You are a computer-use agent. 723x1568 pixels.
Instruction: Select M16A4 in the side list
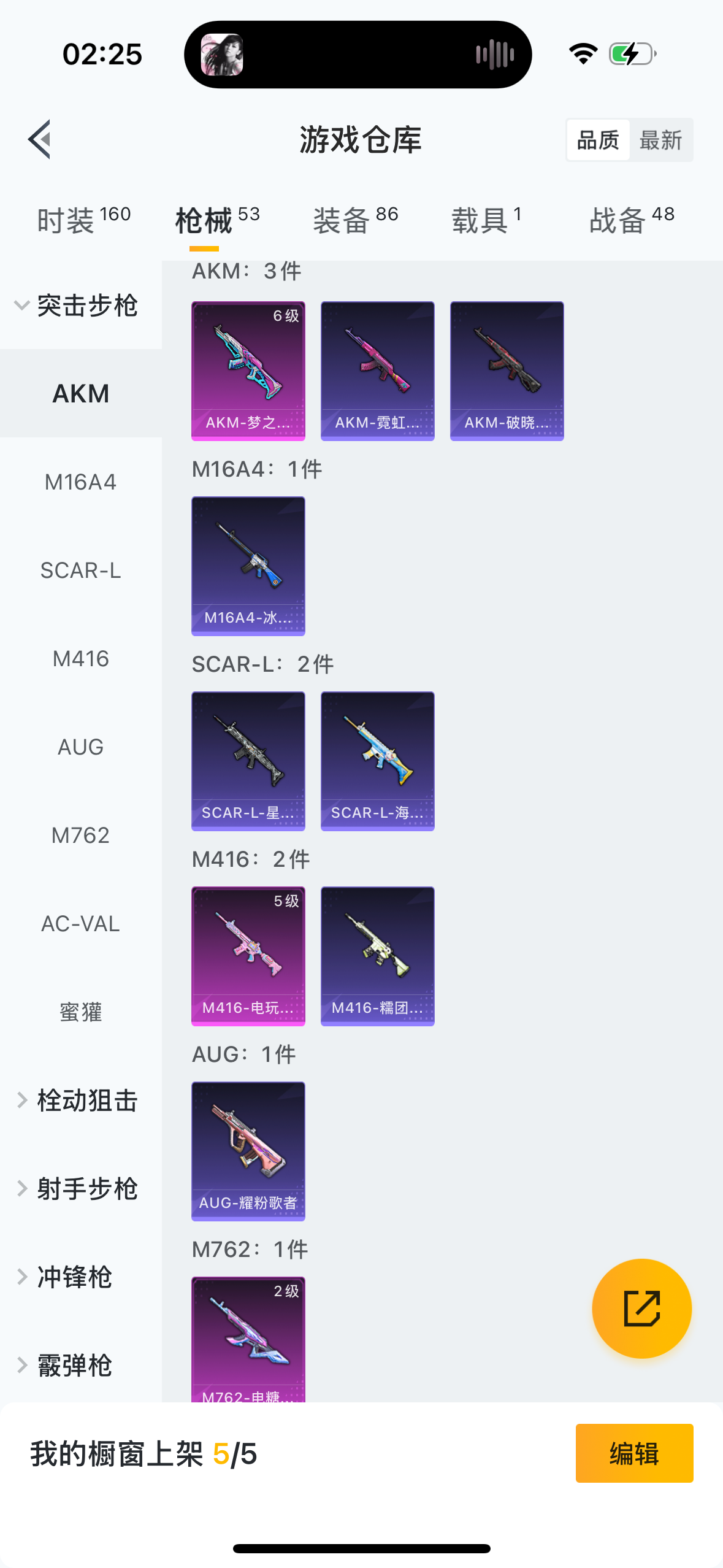(x=80, y=482)
